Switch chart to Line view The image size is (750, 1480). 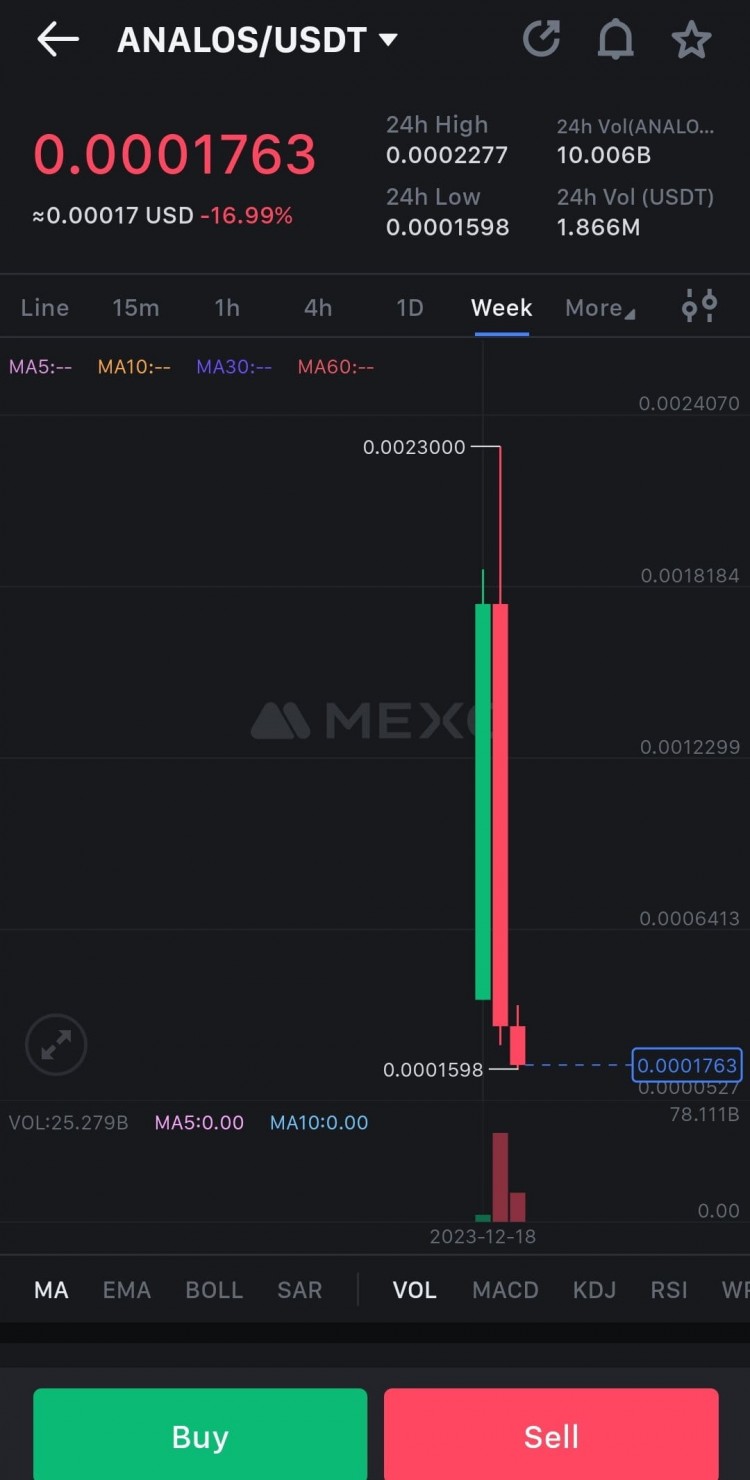click(45, 308)
